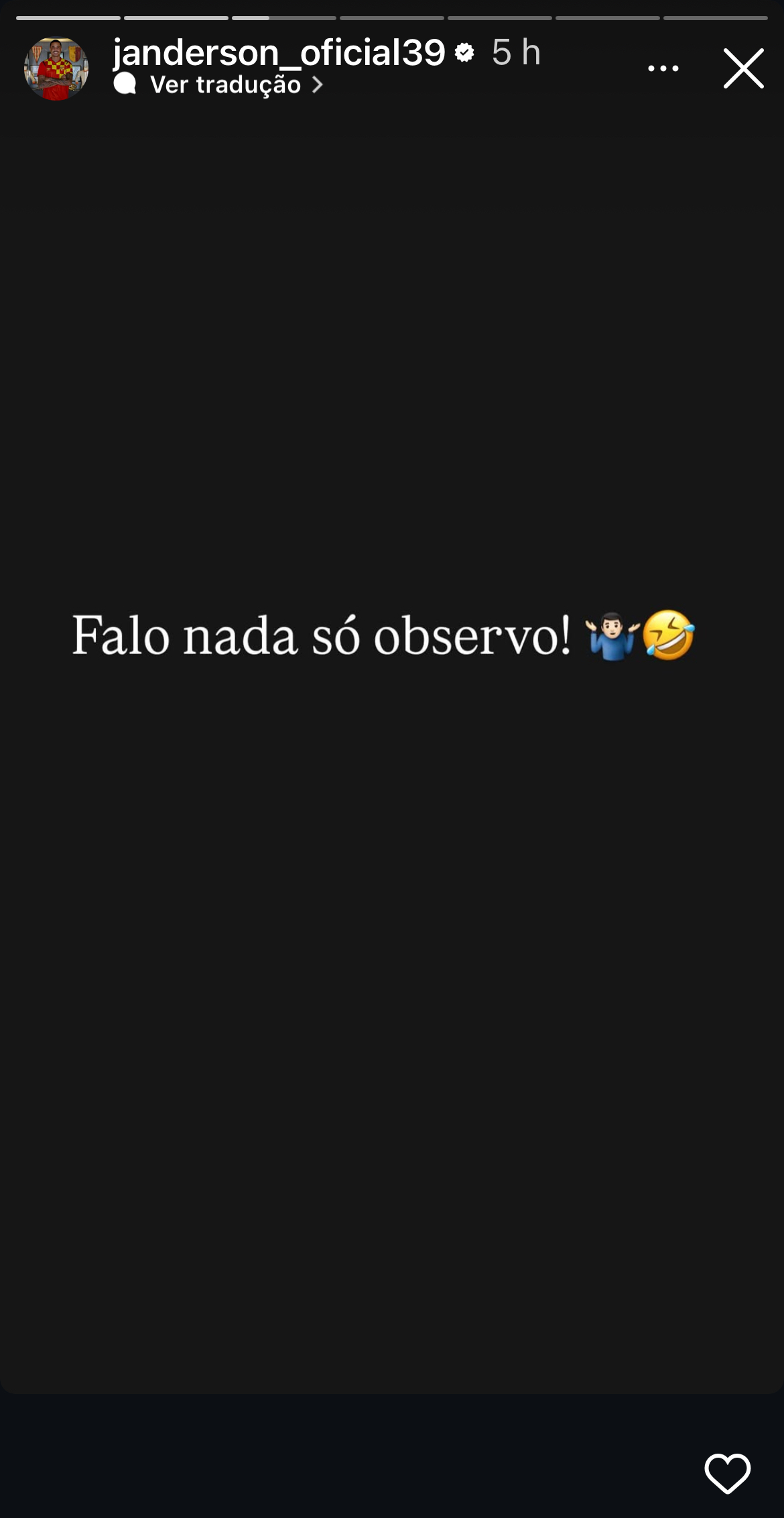Viewport: 784px width, 1518px height.
Task: Open the story options menu
Action: (x=663, y=68)
